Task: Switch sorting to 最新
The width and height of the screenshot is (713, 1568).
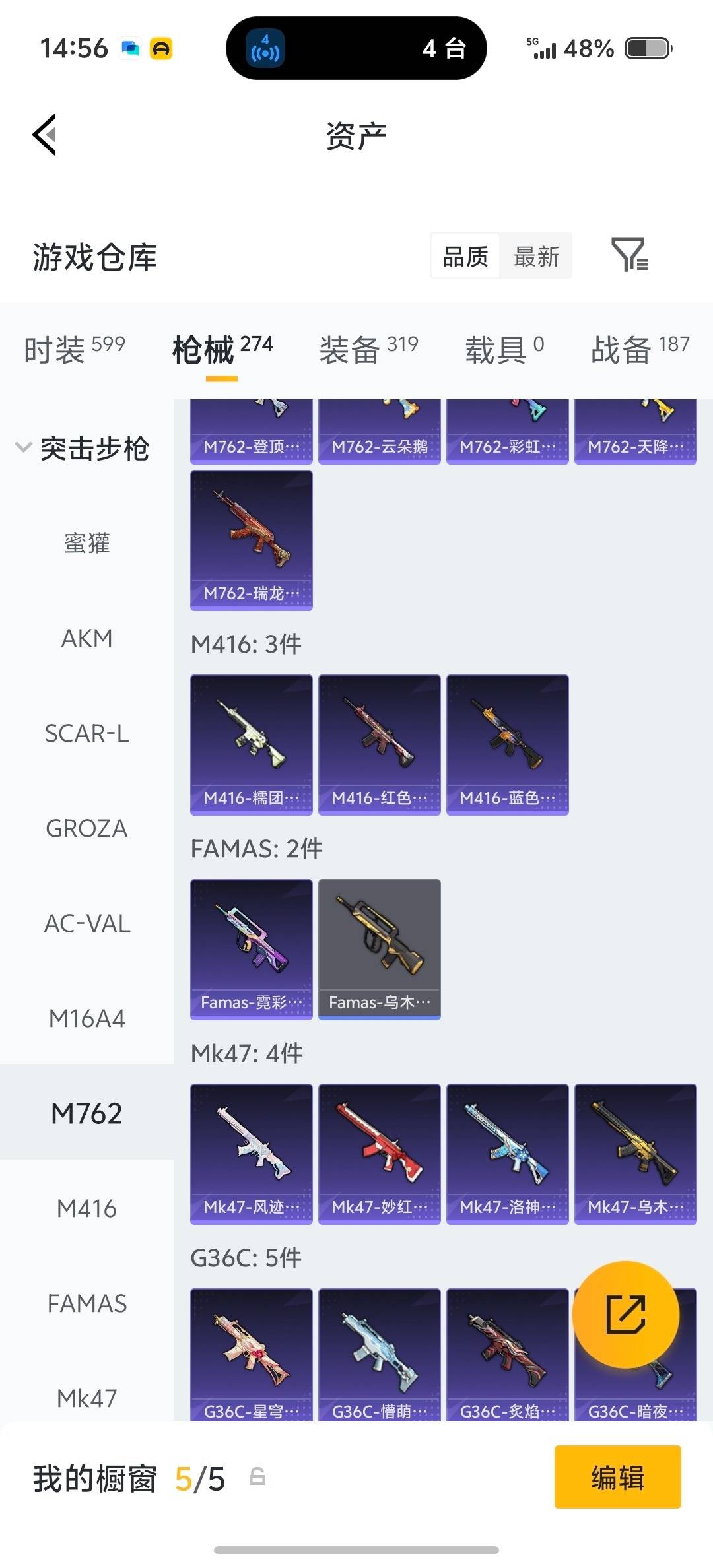Action: [x=536, y=256]
